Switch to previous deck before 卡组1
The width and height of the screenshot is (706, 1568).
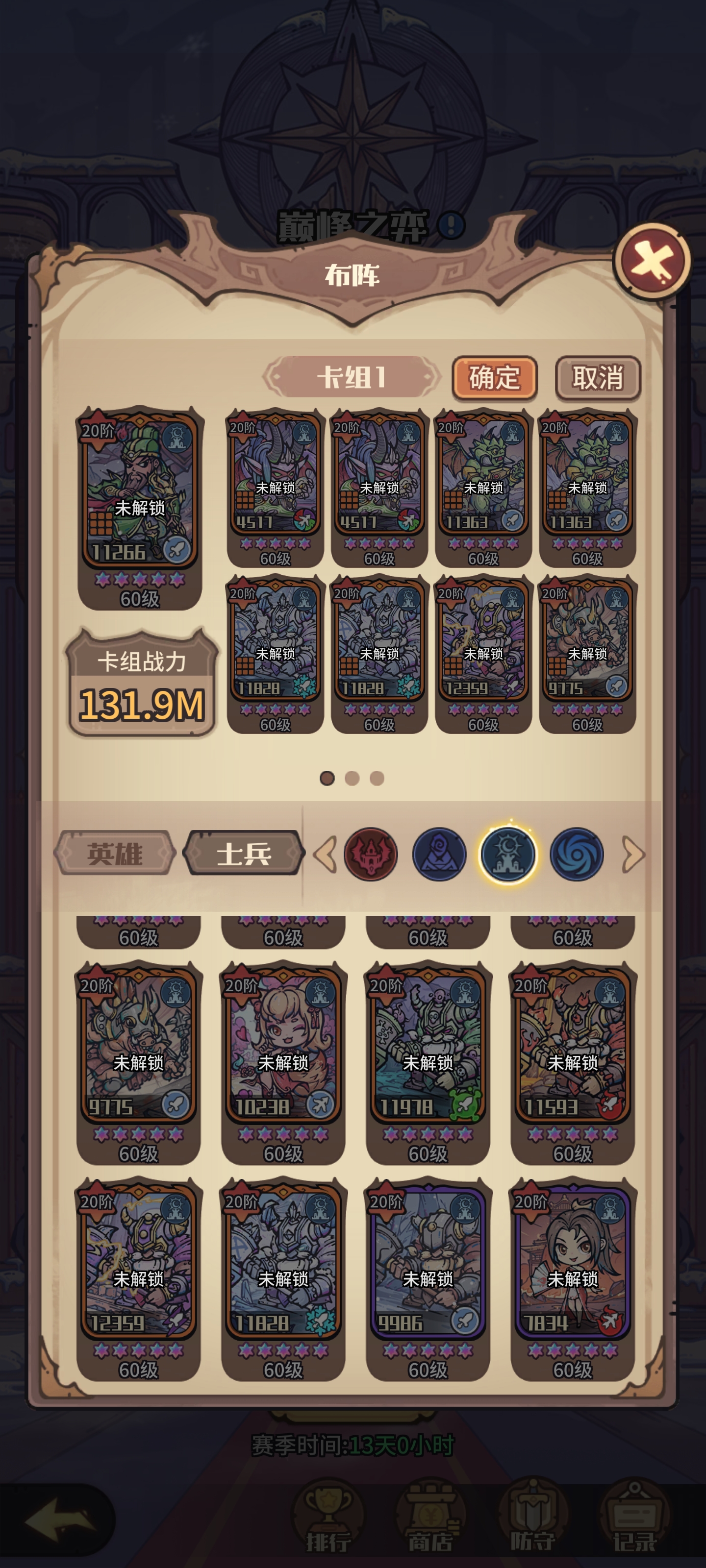pos(272,377)
